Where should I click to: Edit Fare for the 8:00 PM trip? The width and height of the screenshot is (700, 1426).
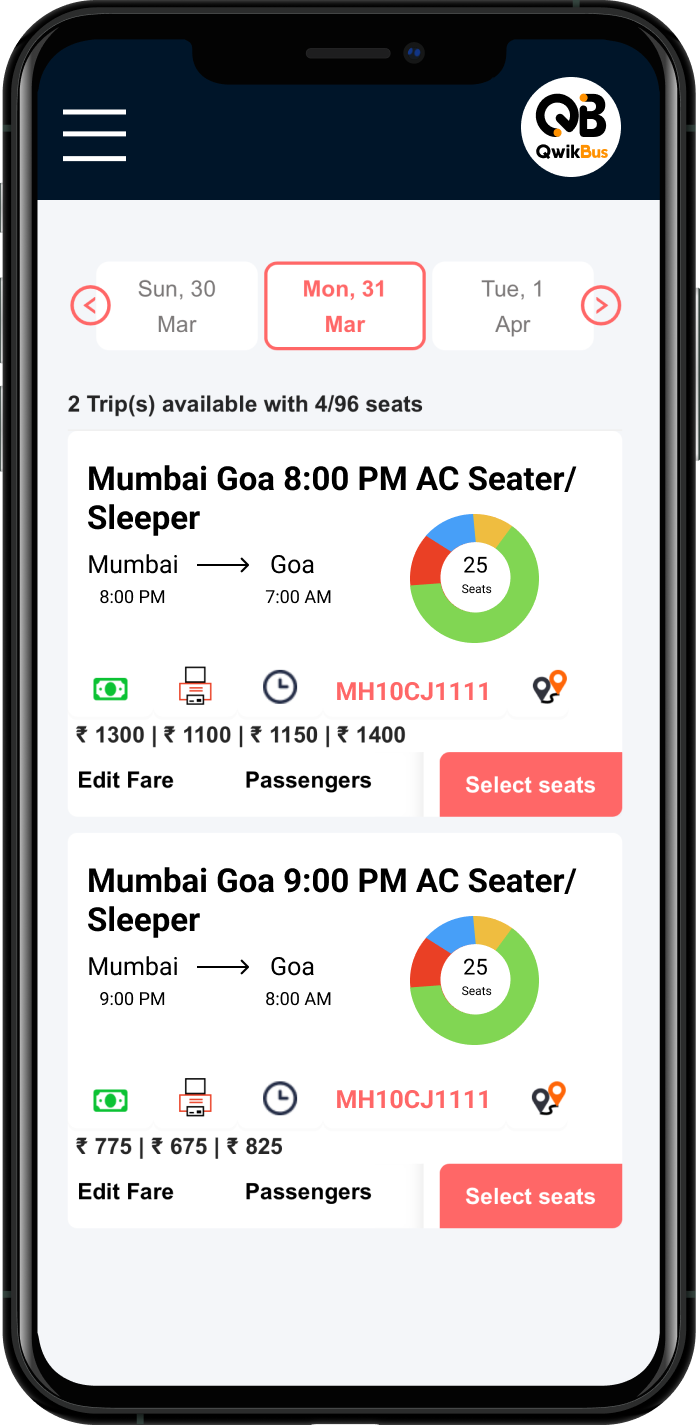[x=126, y=780]
